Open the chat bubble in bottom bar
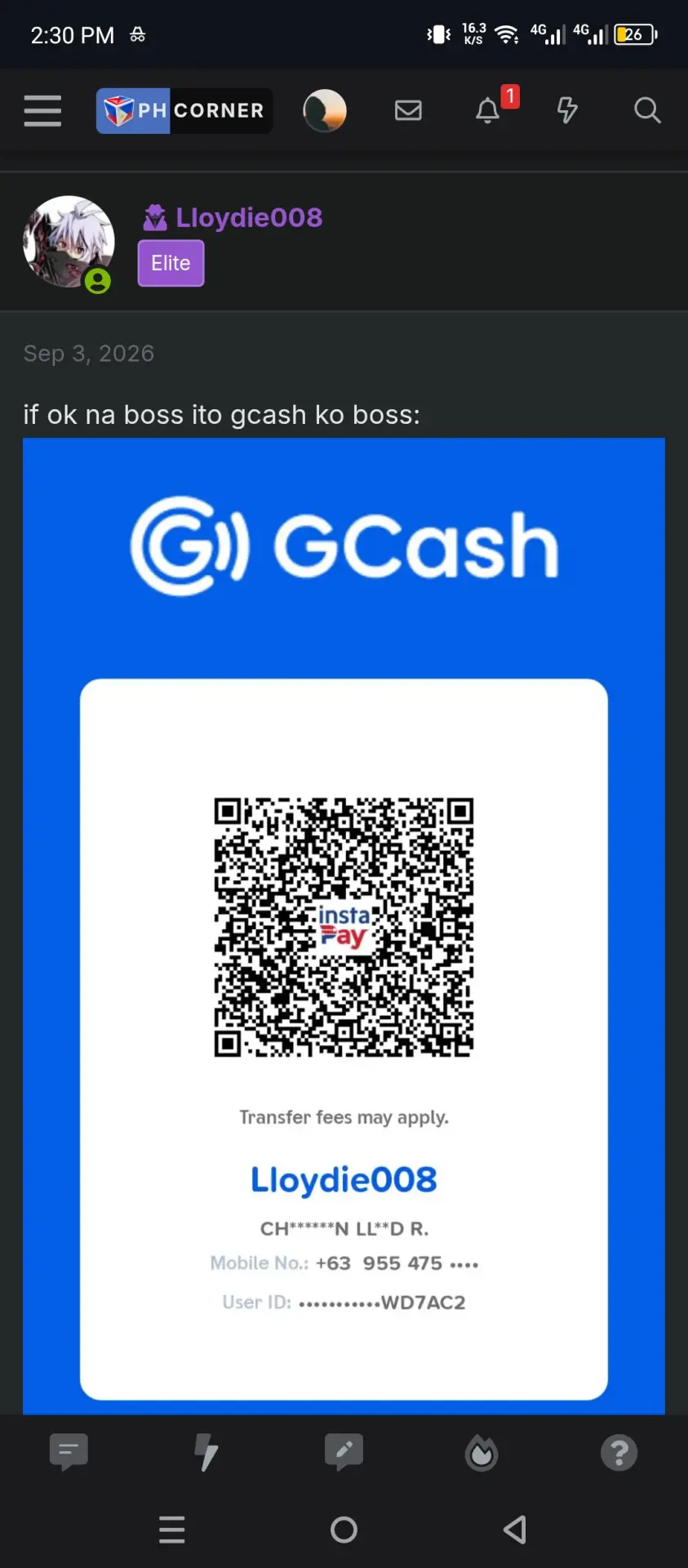This screenshot has width=688, height=1568. click(x=69, y=1453)
